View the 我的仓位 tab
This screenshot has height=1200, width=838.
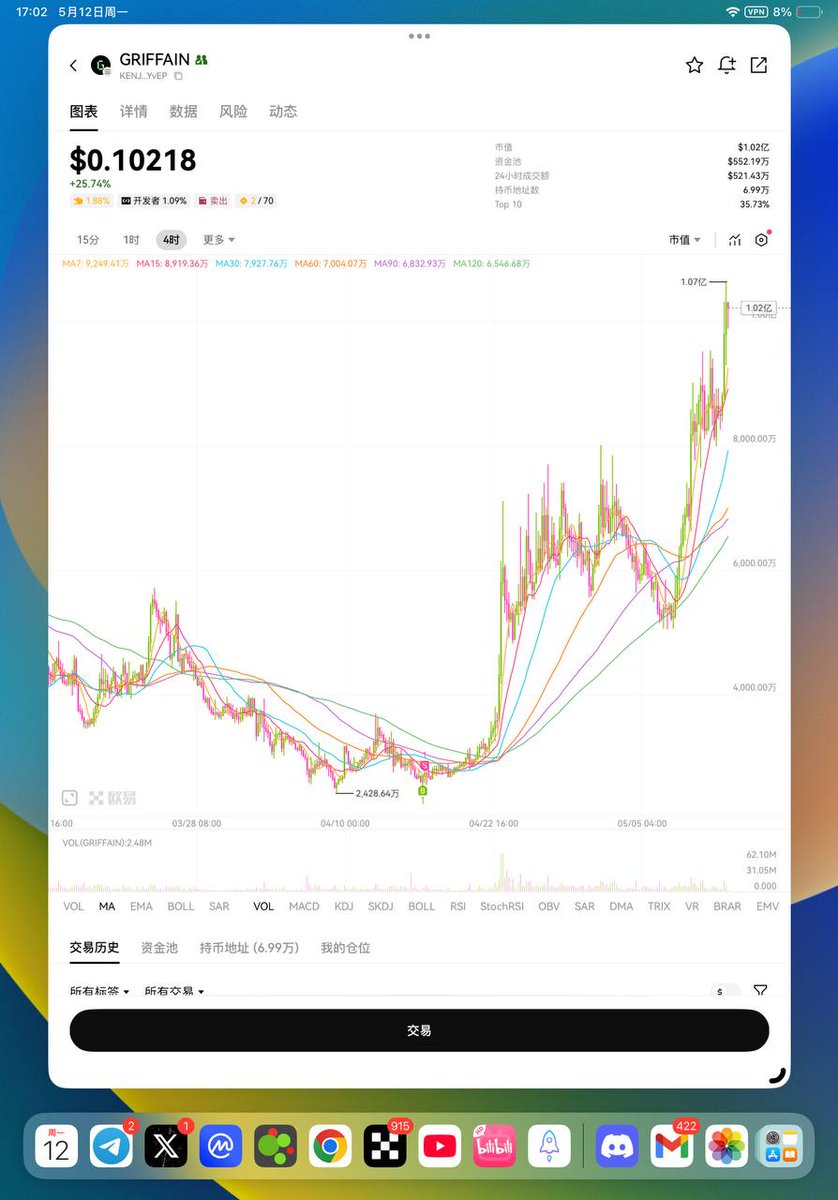point(345,948)
